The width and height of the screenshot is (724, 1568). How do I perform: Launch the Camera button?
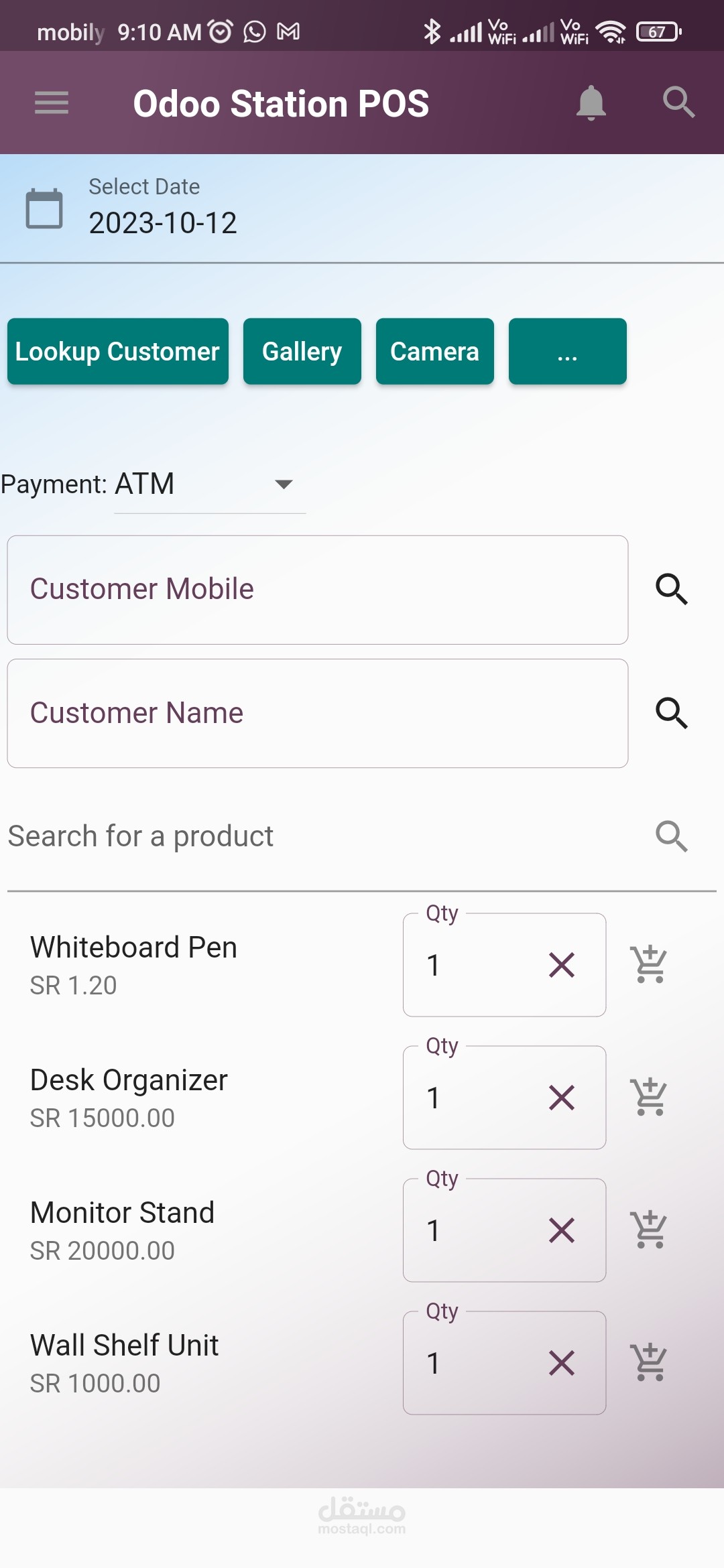pyautogui.click(x=435, y=352)
